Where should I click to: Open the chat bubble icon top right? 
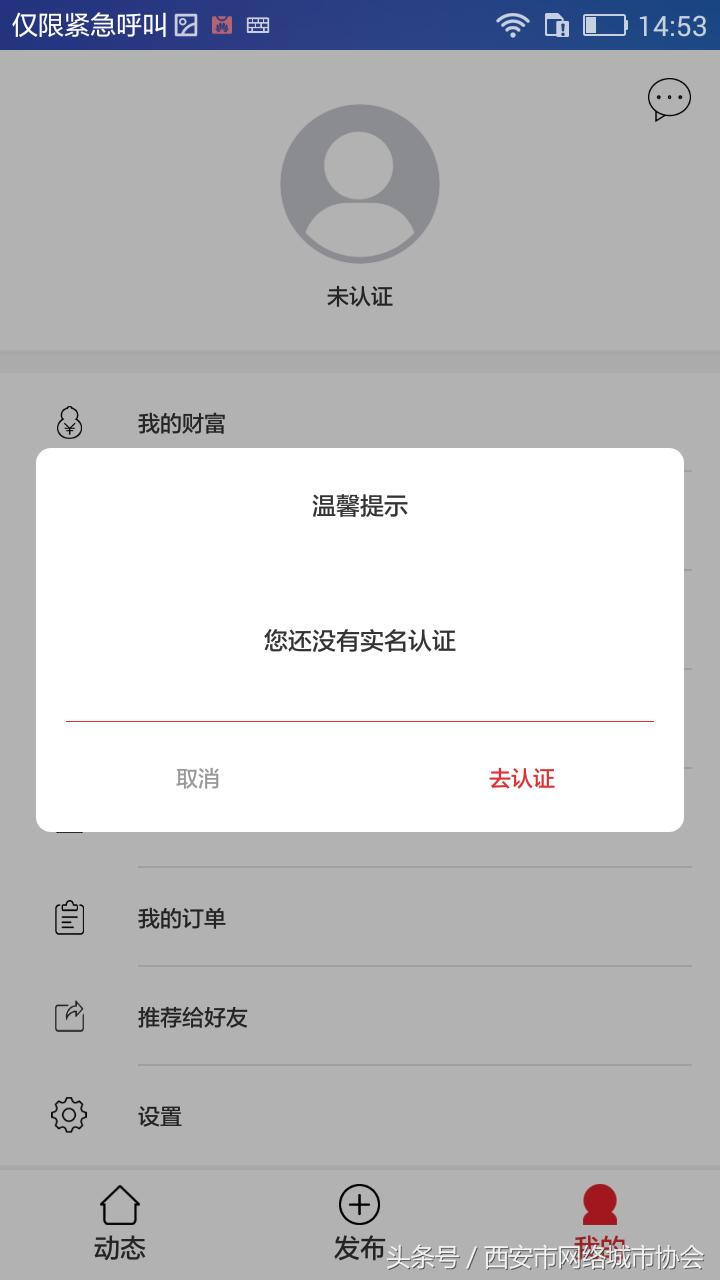tap(669, 98)
